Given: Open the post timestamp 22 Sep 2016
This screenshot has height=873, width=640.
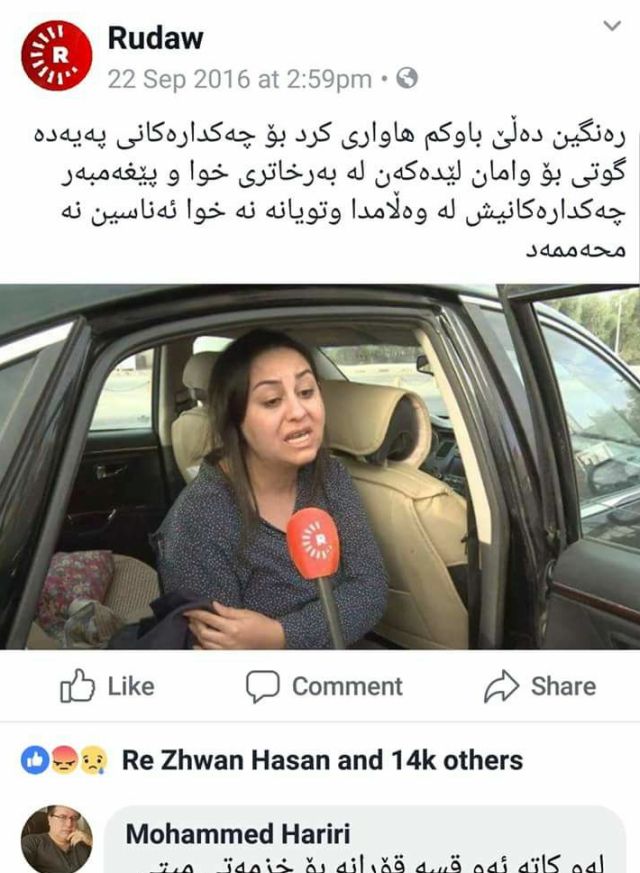Looking at the screenshot, I should pyautogui.click(x=238, y=79).
